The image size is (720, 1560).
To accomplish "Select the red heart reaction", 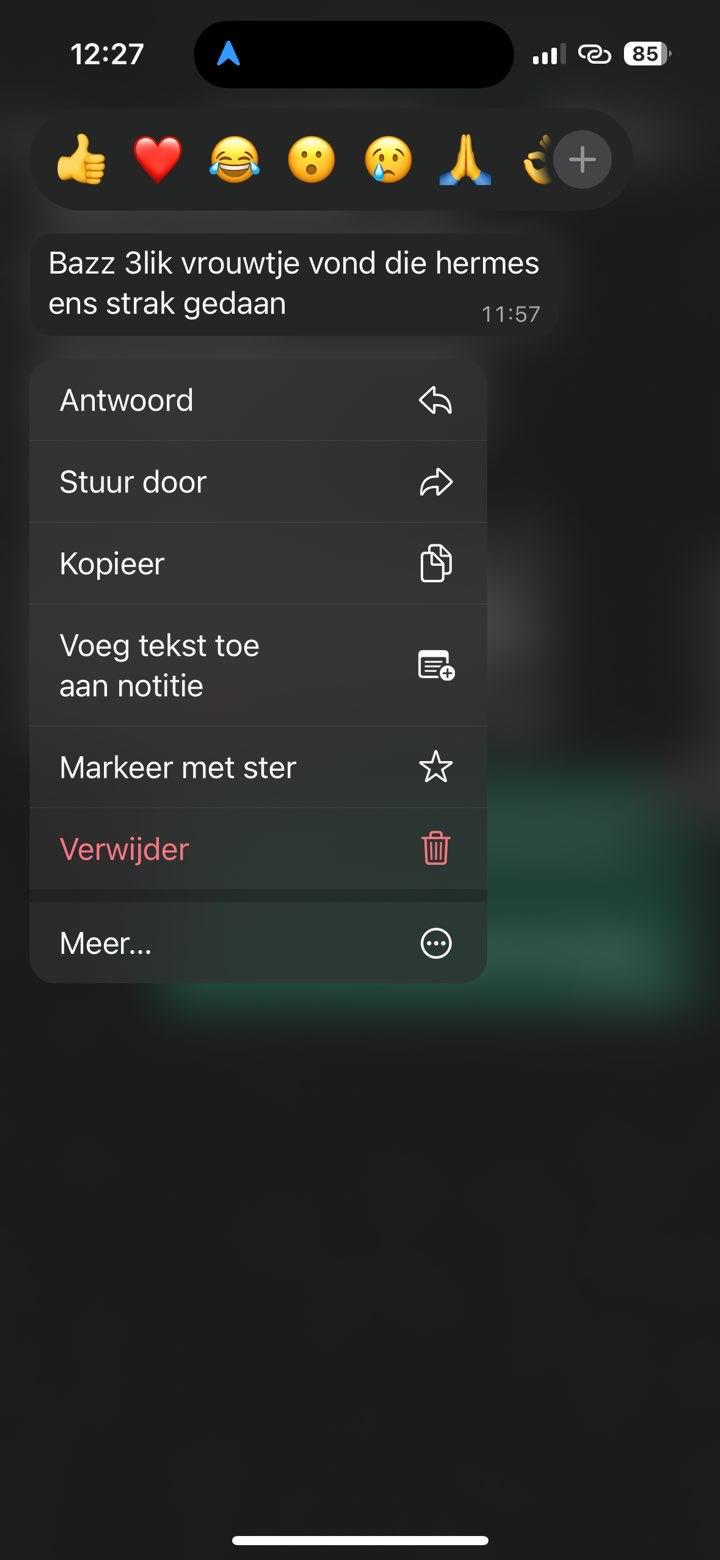I will point(157,159).
